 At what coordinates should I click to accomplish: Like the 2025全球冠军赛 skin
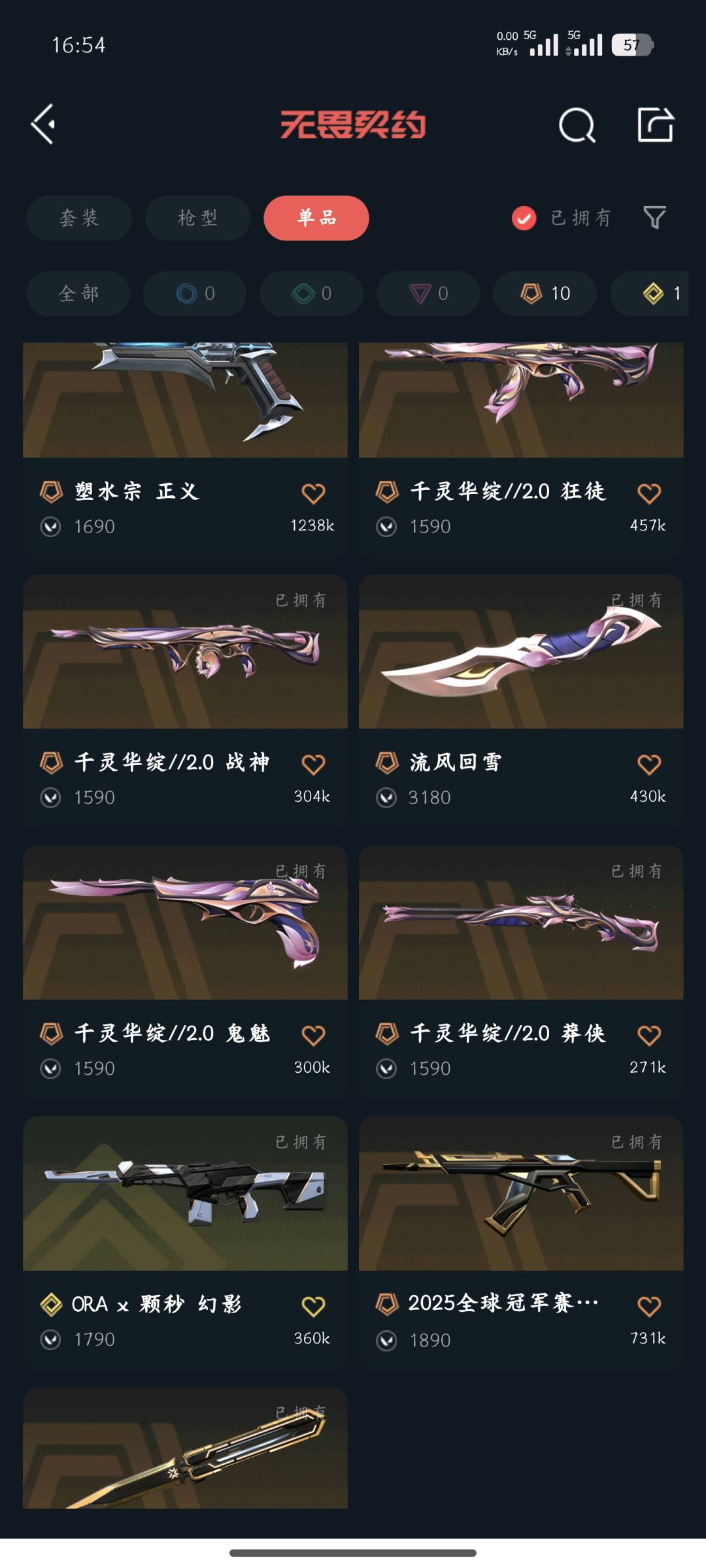tap(649, 1306)
